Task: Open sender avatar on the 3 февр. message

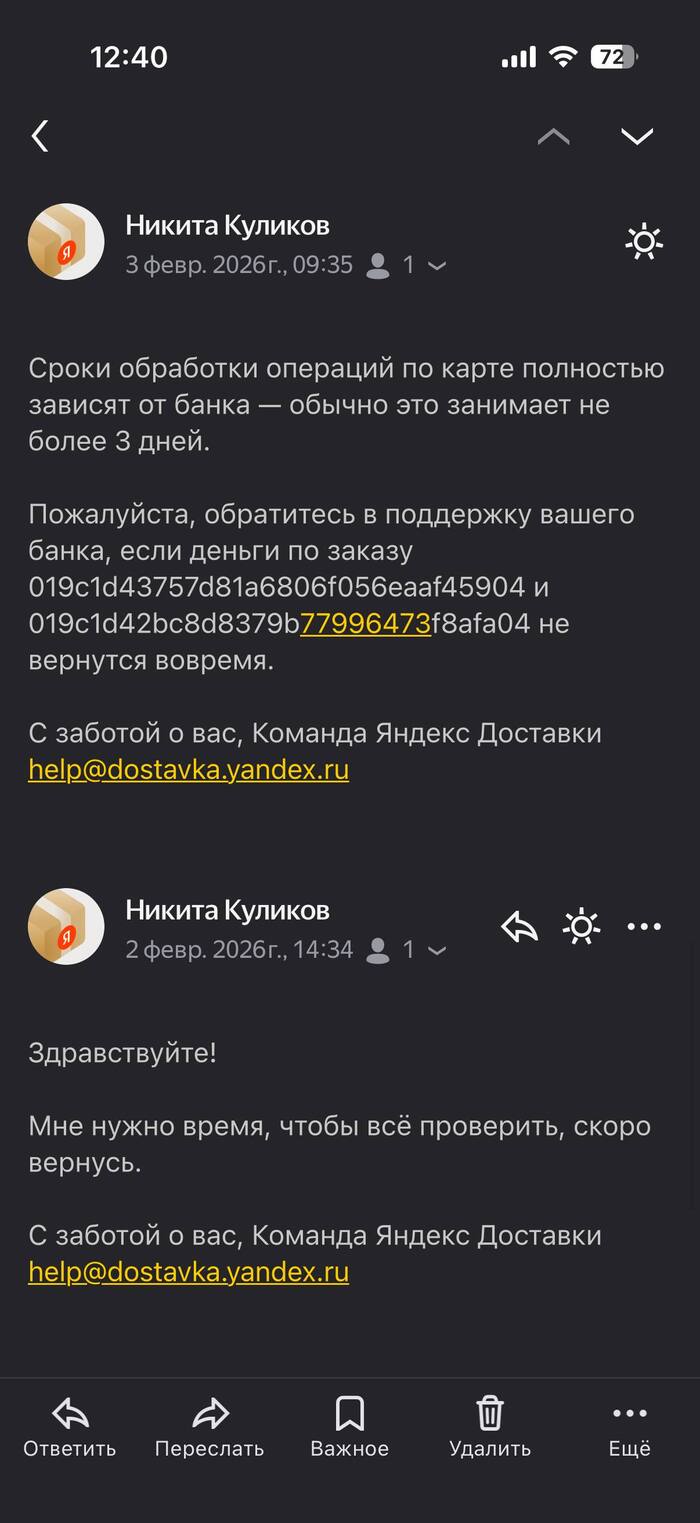Action: 66,242
